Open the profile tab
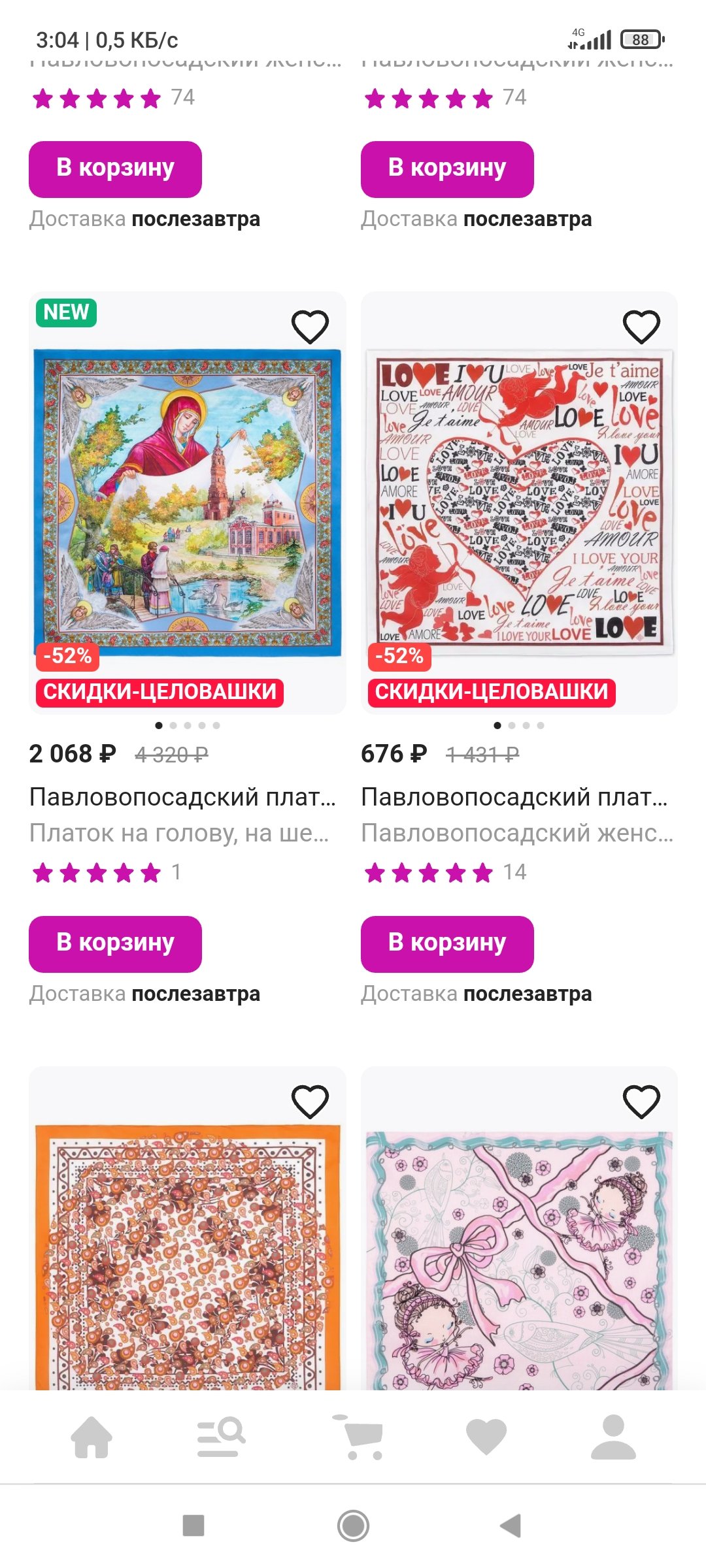 613,1437
